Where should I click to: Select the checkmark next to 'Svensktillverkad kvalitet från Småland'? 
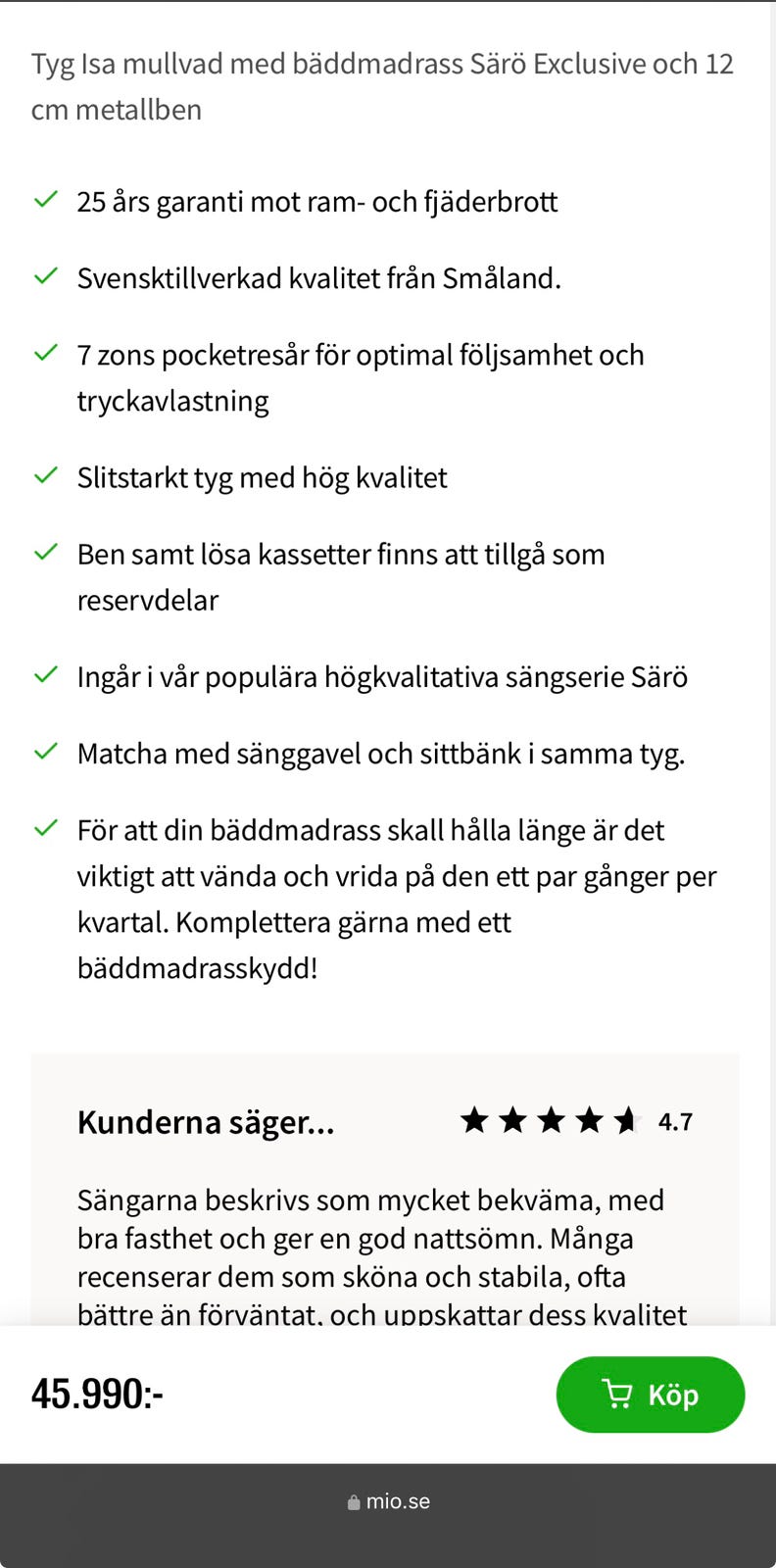[x=45, y=275]
